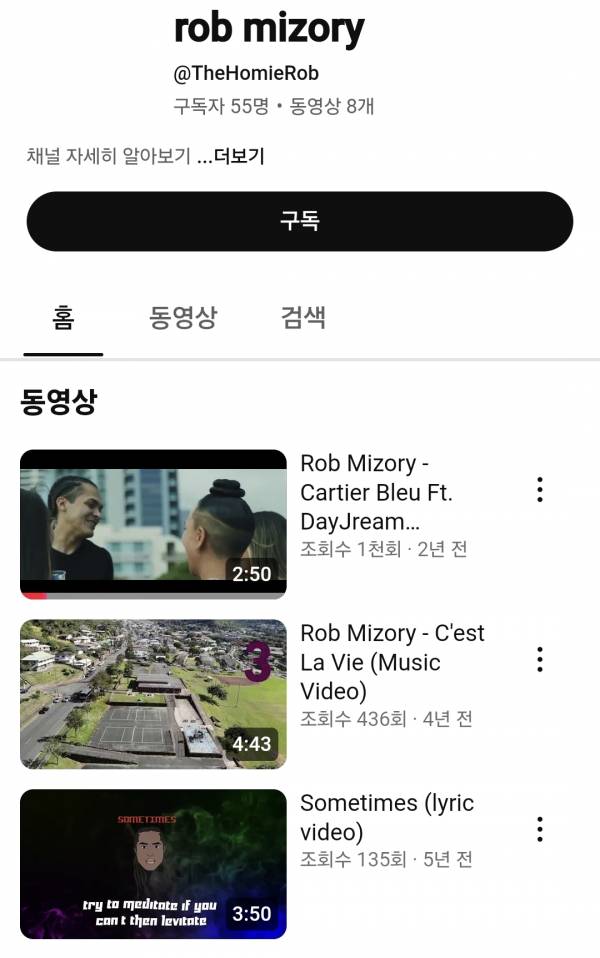Switch to the 홈 tab

coord(63,319)
